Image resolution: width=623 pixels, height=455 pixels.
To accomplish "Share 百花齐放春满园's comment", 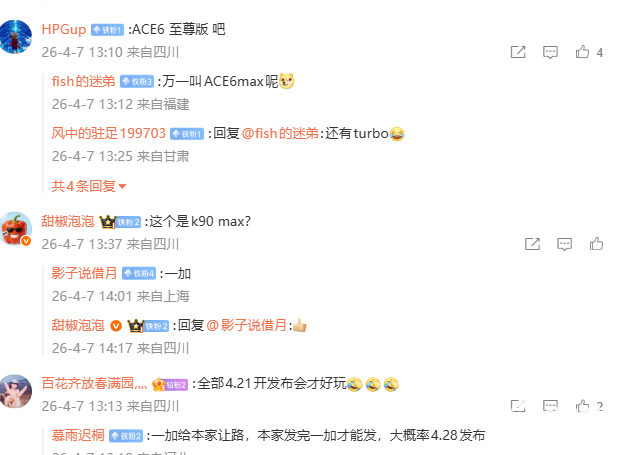I will (x=517, y=407).
